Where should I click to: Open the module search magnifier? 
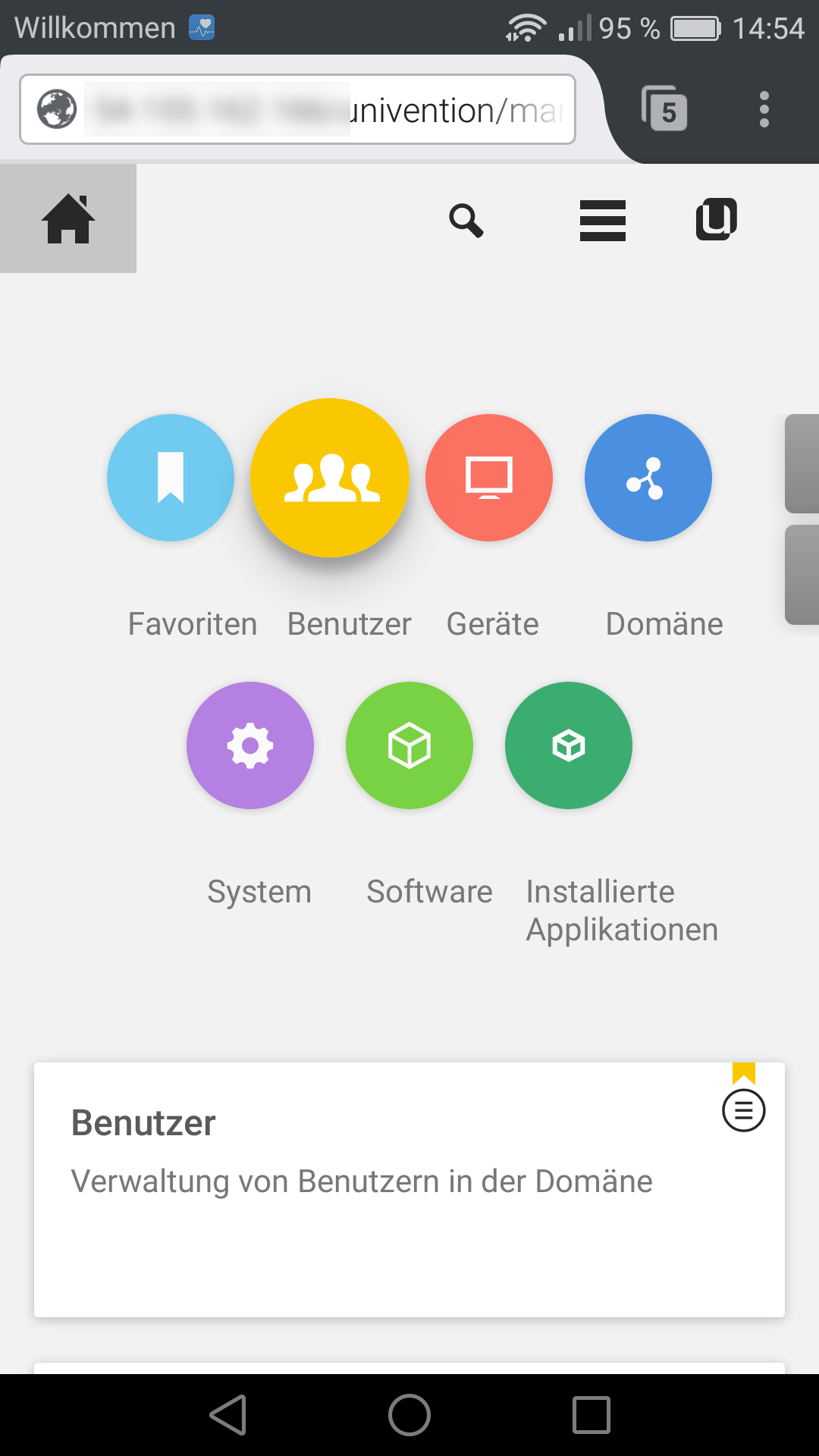click(466, 221)
